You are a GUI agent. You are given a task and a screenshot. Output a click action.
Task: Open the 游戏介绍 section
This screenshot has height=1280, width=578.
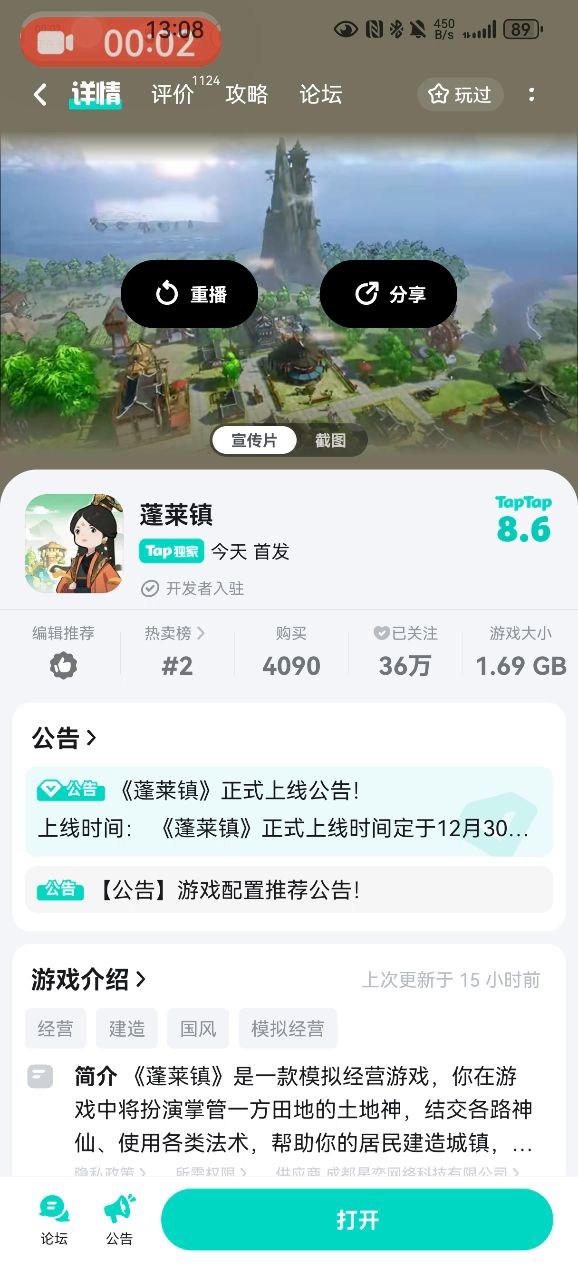[89, 979]
